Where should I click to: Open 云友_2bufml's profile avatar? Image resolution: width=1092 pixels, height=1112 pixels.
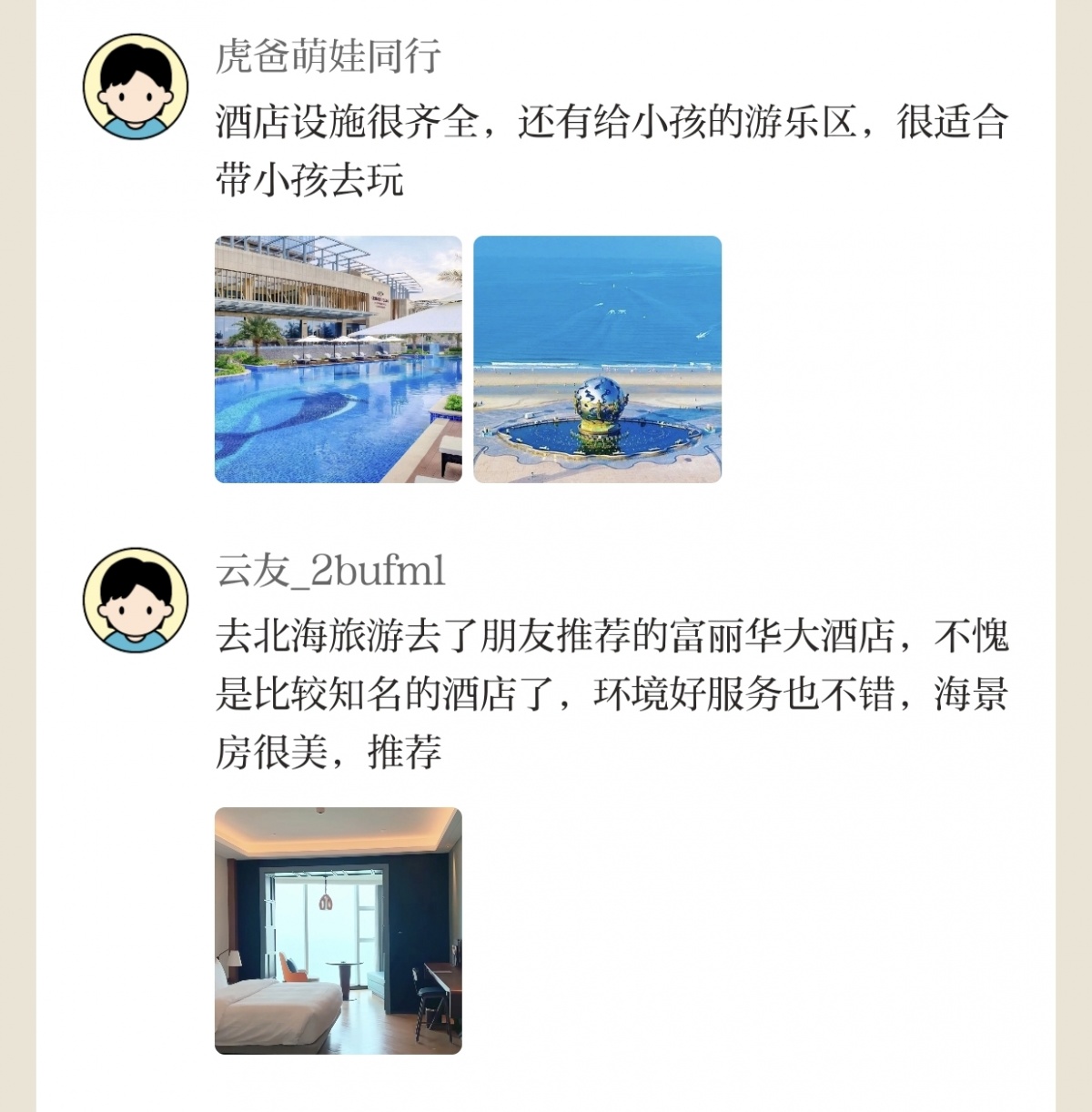[136, 601]
